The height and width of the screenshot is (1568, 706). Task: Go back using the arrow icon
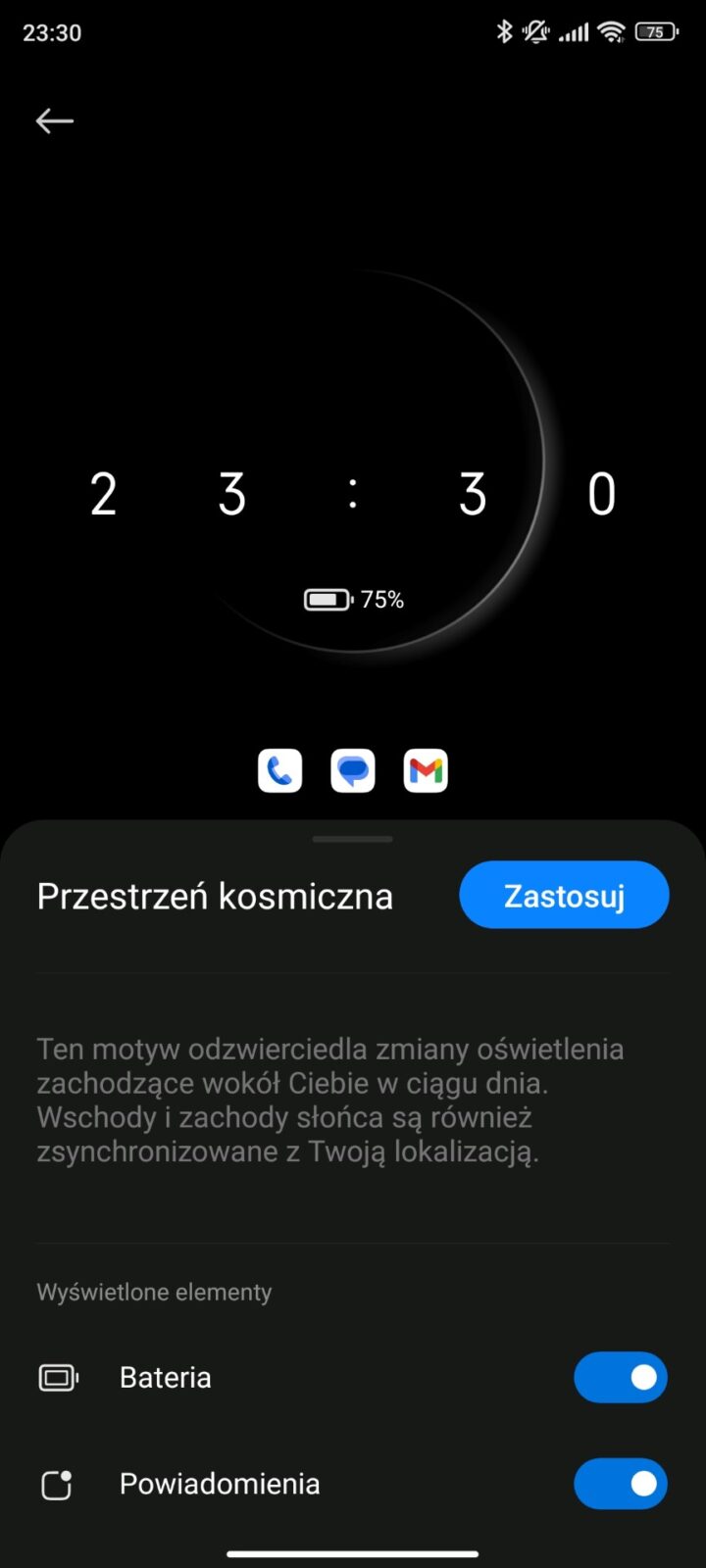(55, 121)
